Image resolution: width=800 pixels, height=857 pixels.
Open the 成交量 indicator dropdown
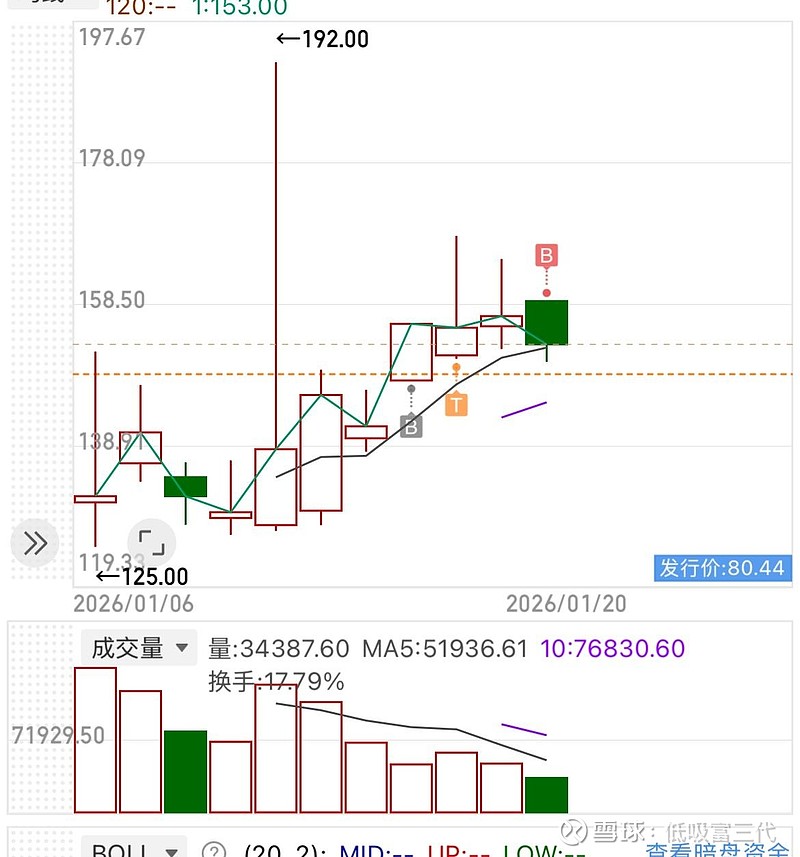pyautogui.click(x=139, y=648)
